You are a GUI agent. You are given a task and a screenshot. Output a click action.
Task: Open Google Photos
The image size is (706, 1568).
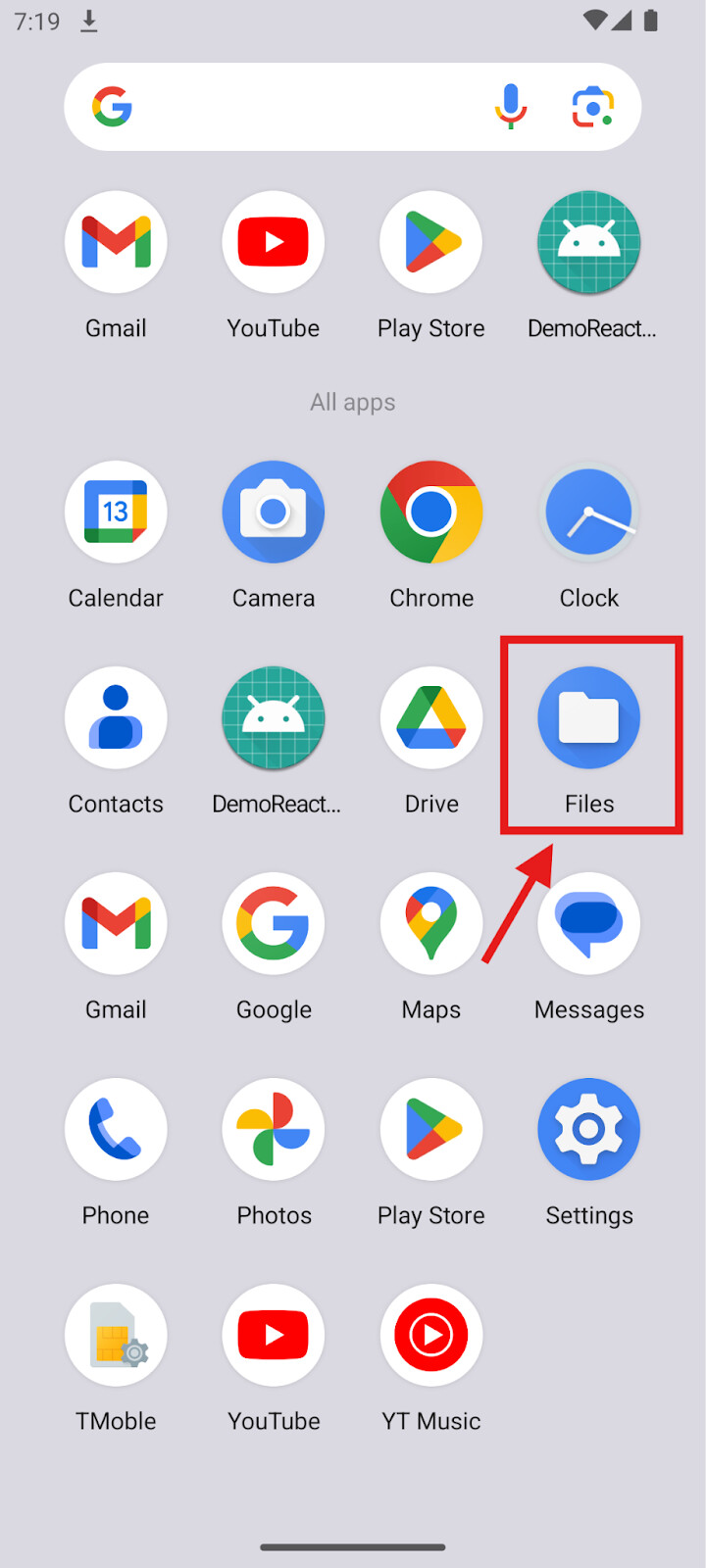274,1130
